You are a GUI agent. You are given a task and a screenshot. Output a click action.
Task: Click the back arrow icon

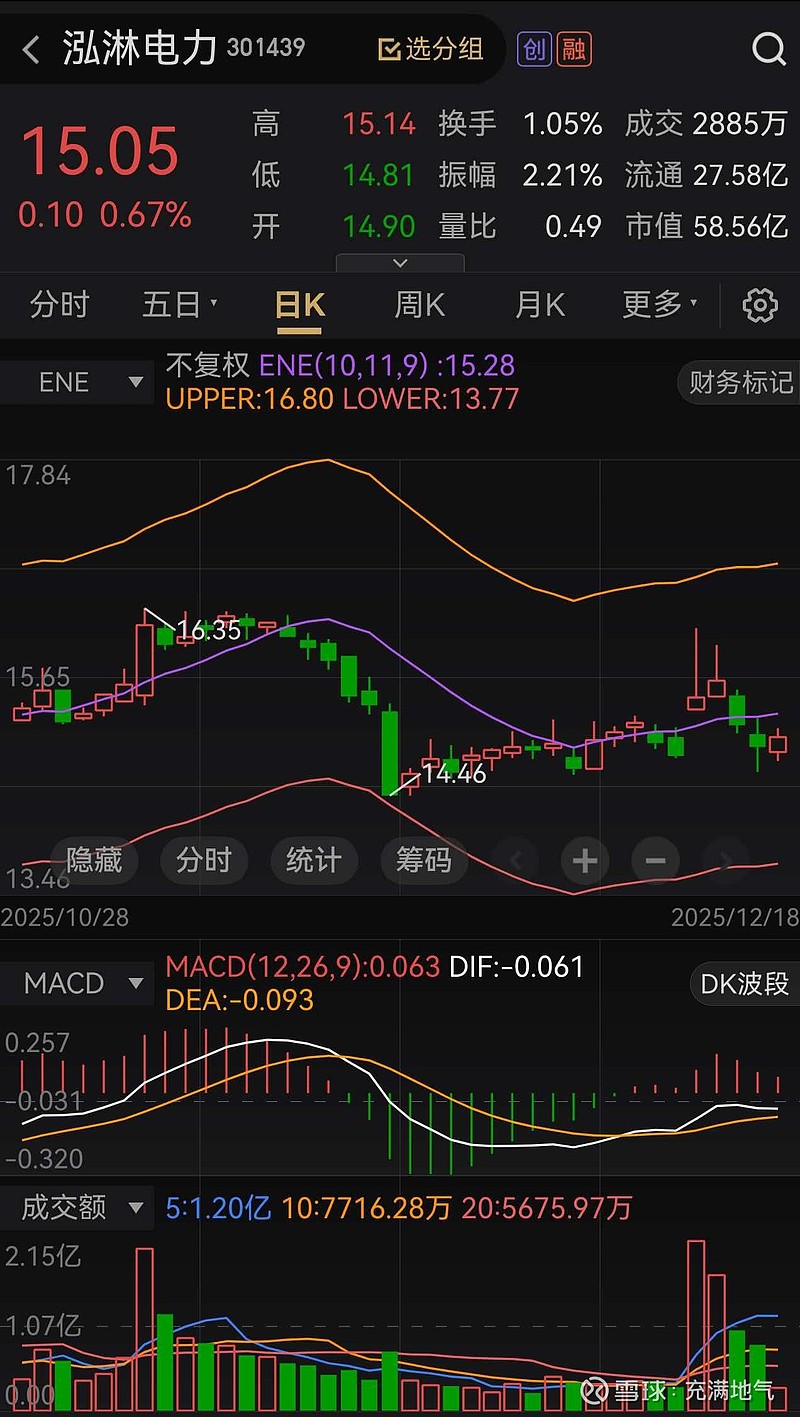coord(28,48)
